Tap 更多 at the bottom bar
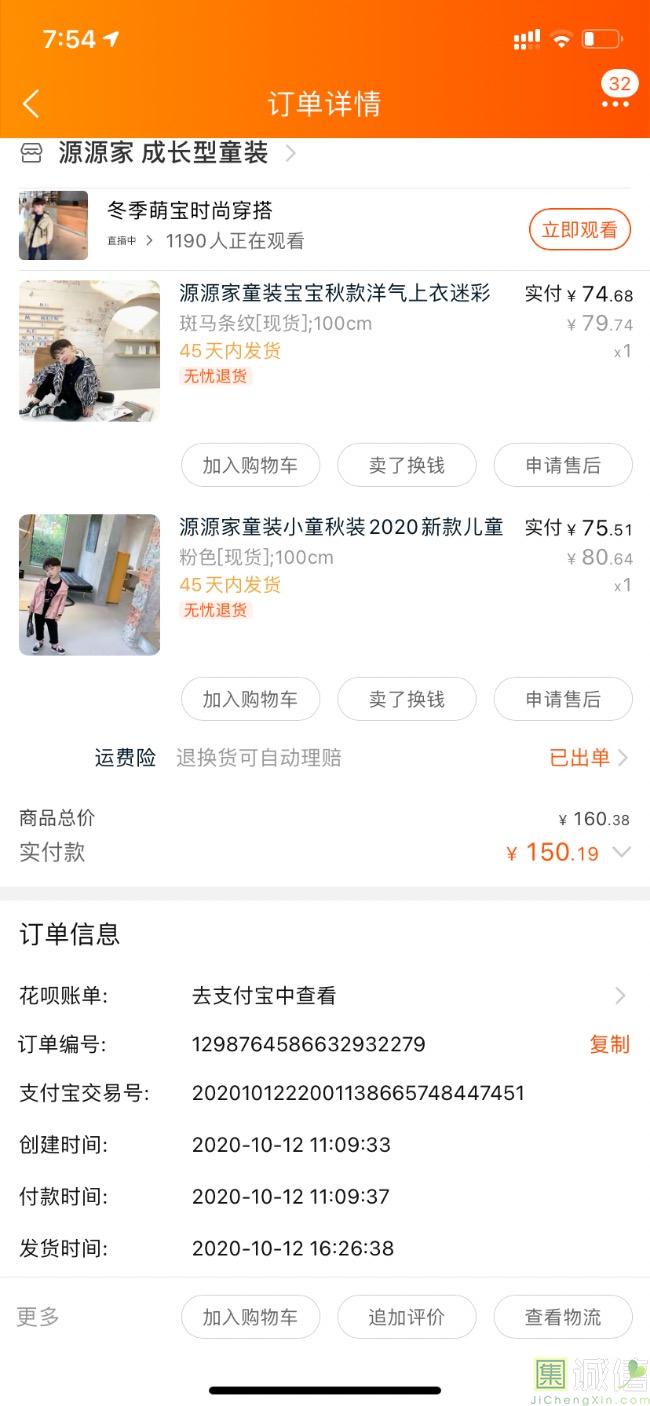 click(x=38, y=1316)
